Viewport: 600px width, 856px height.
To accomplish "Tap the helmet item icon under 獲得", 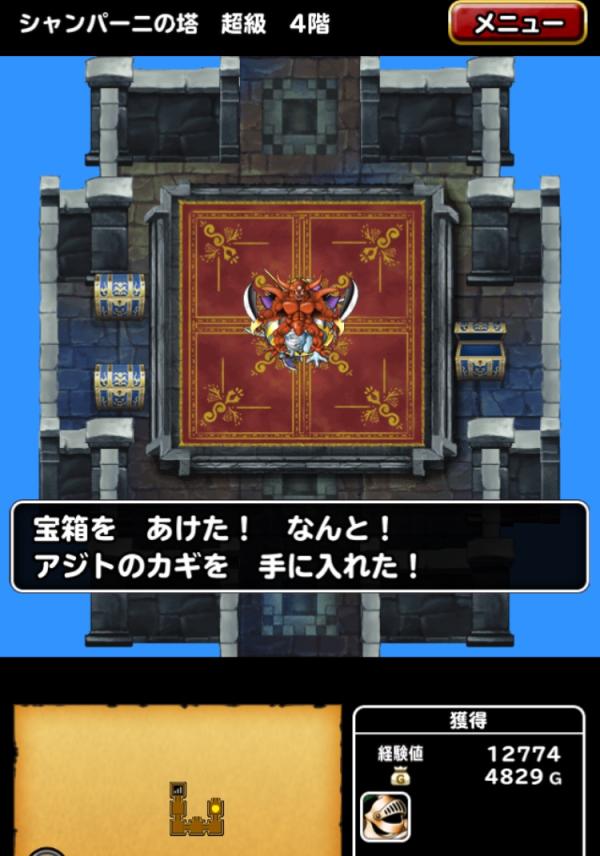I will pyautogui.click(x=386, y=817).
